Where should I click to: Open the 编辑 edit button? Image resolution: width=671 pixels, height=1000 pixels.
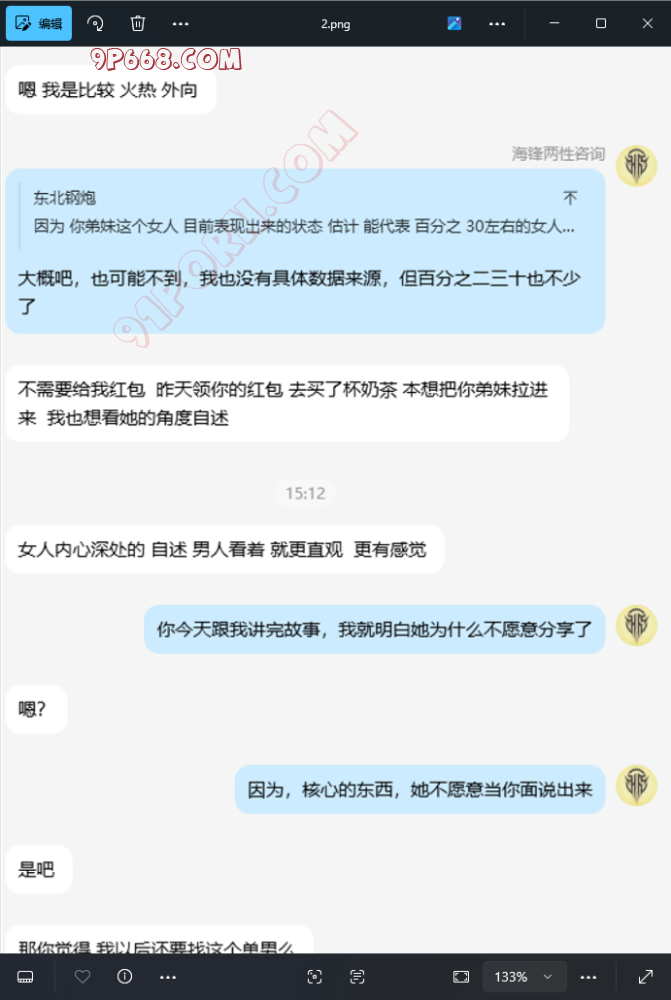pyautogui.click(x=39, y=23)
